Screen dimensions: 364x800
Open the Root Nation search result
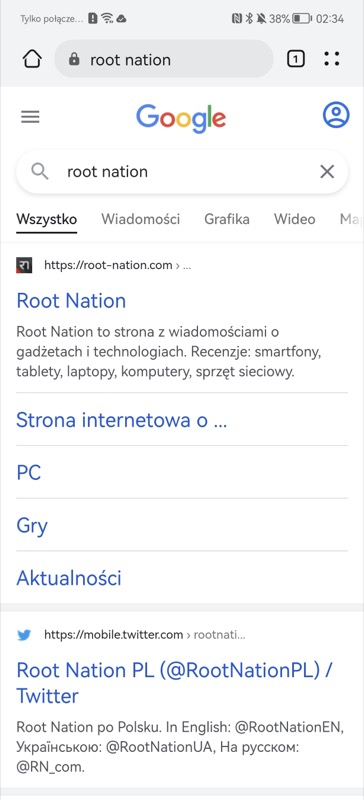tap(71, 301)
